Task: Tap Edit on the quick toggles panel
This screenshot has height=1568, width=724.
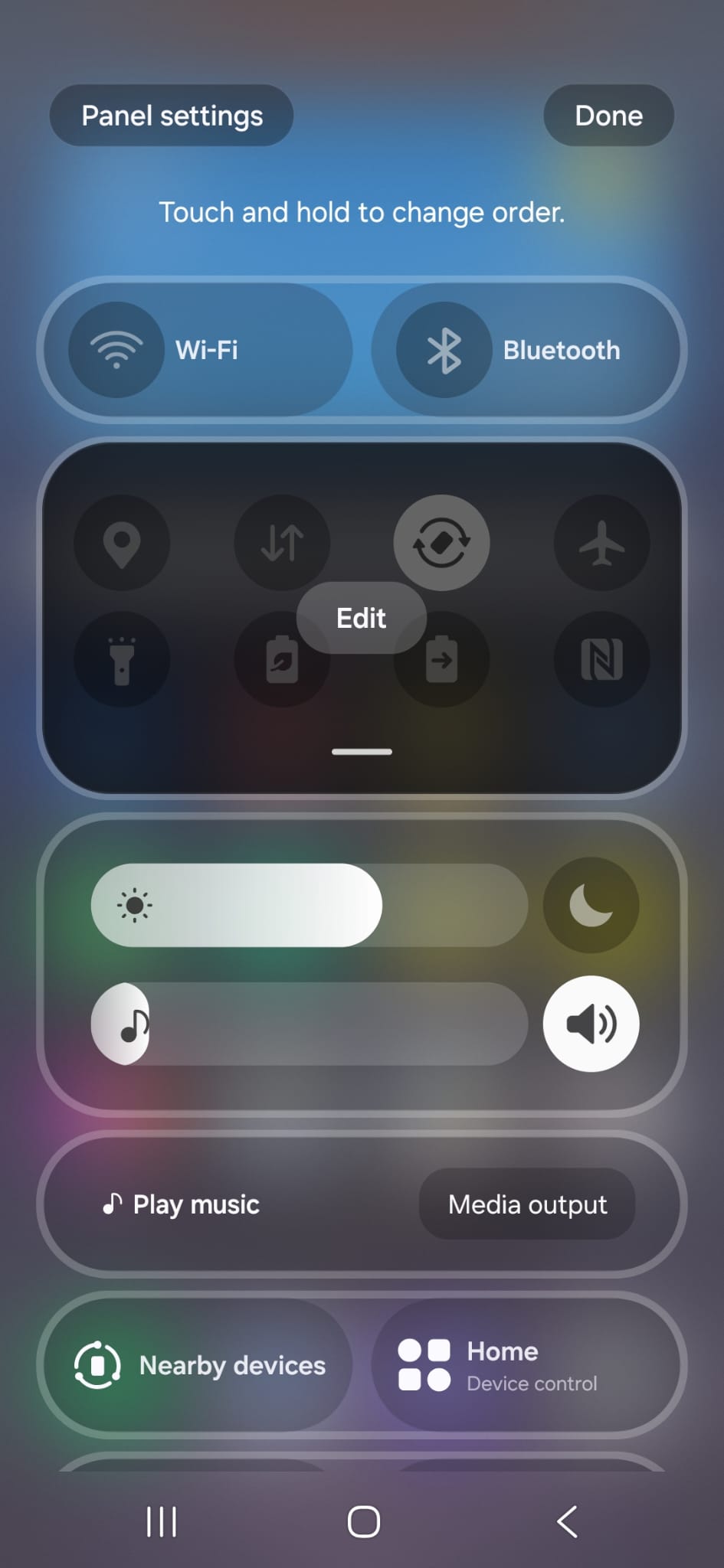Action: (362, 618)
